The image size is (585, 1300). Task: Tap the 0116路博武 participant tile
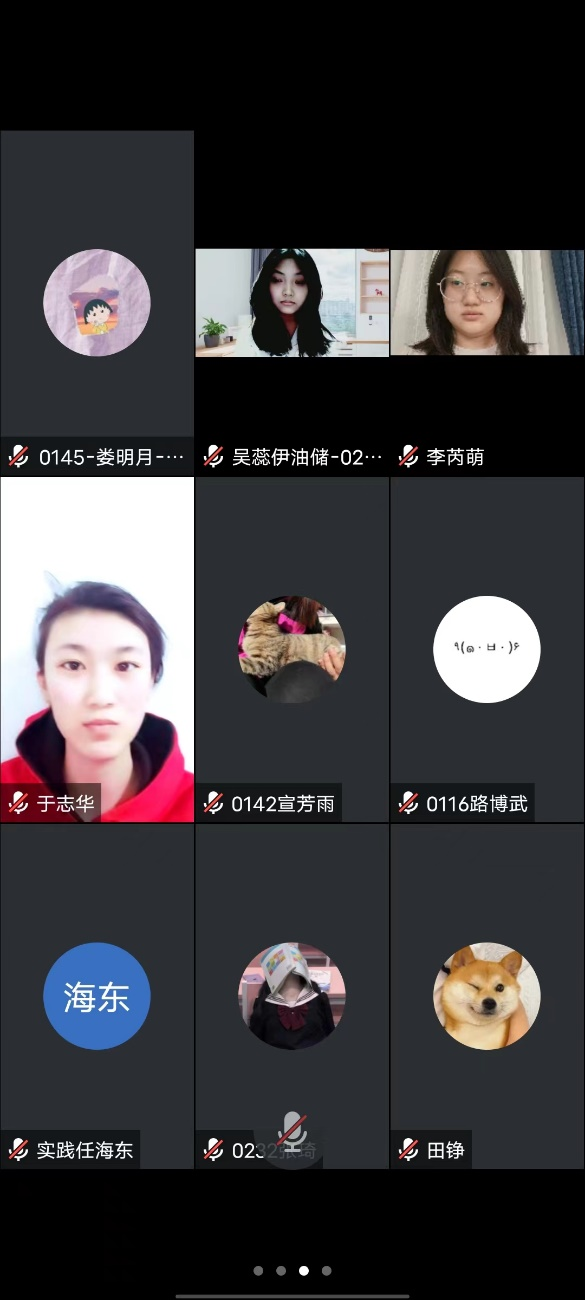click(488, 650)
